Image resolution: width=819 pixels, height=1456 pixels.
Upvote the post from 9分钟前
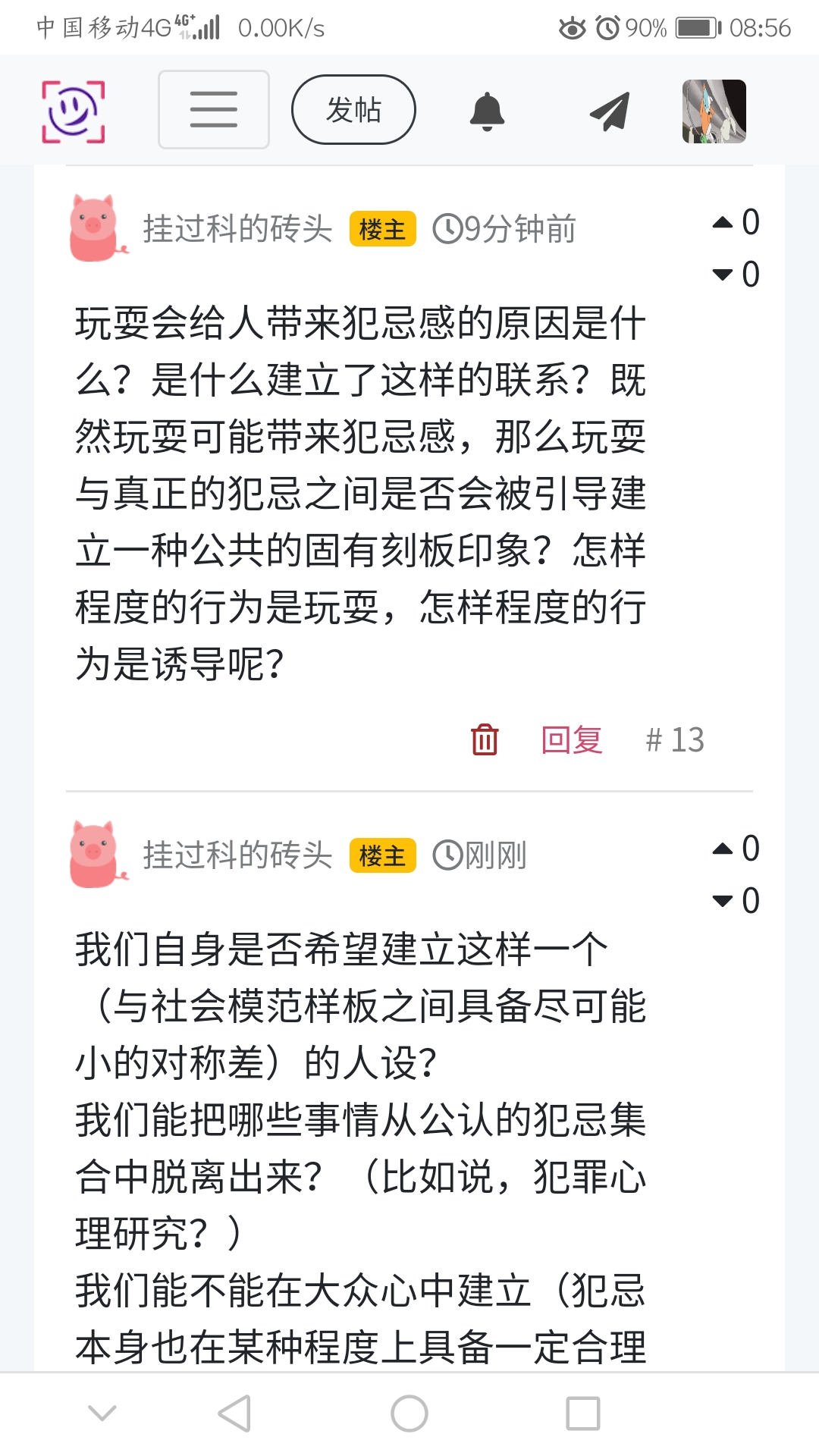[723, 222]
